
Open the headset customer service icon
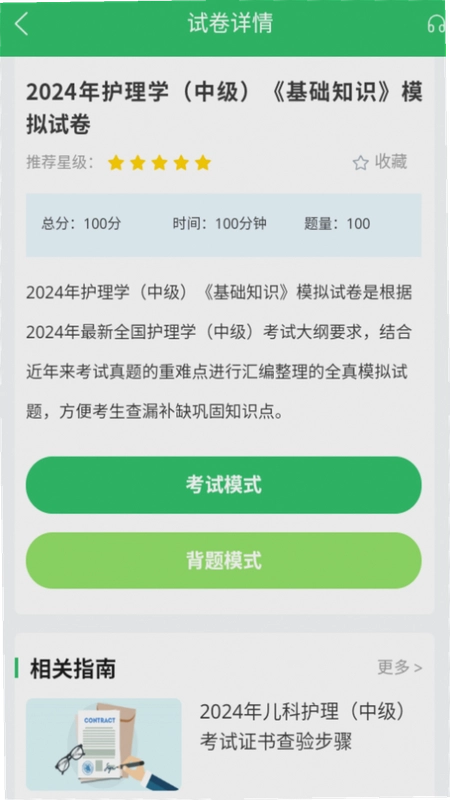click(x=436, y=24)
